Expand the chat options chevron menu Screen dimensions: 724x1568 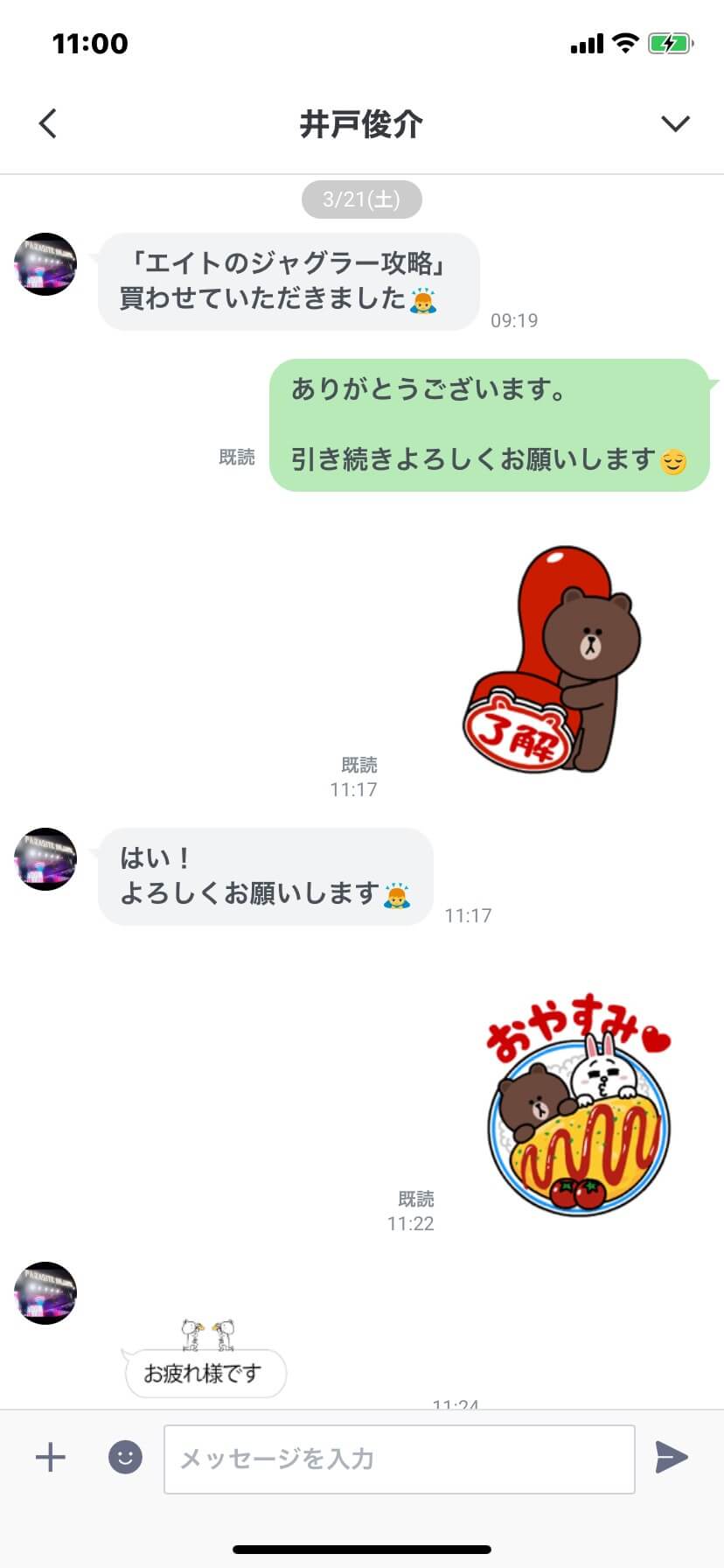(675, 123)
